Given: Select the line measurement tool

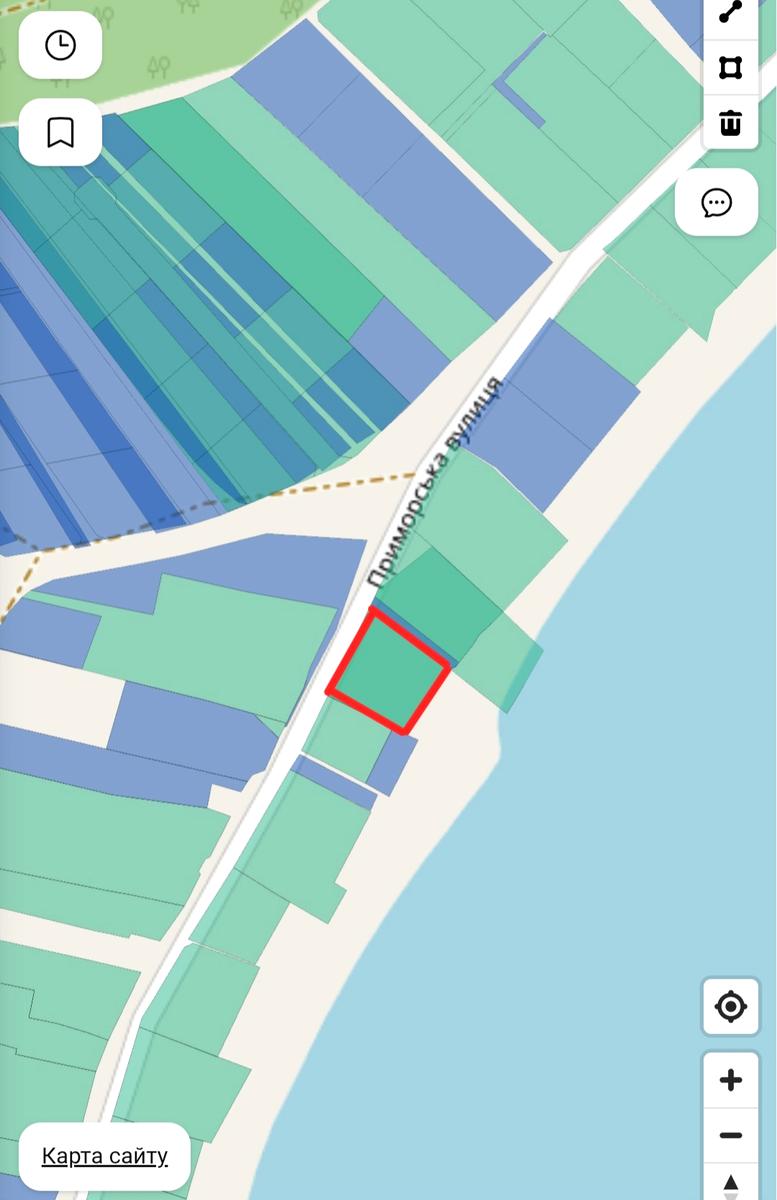Looking at the screenshot, I should 731,14.
